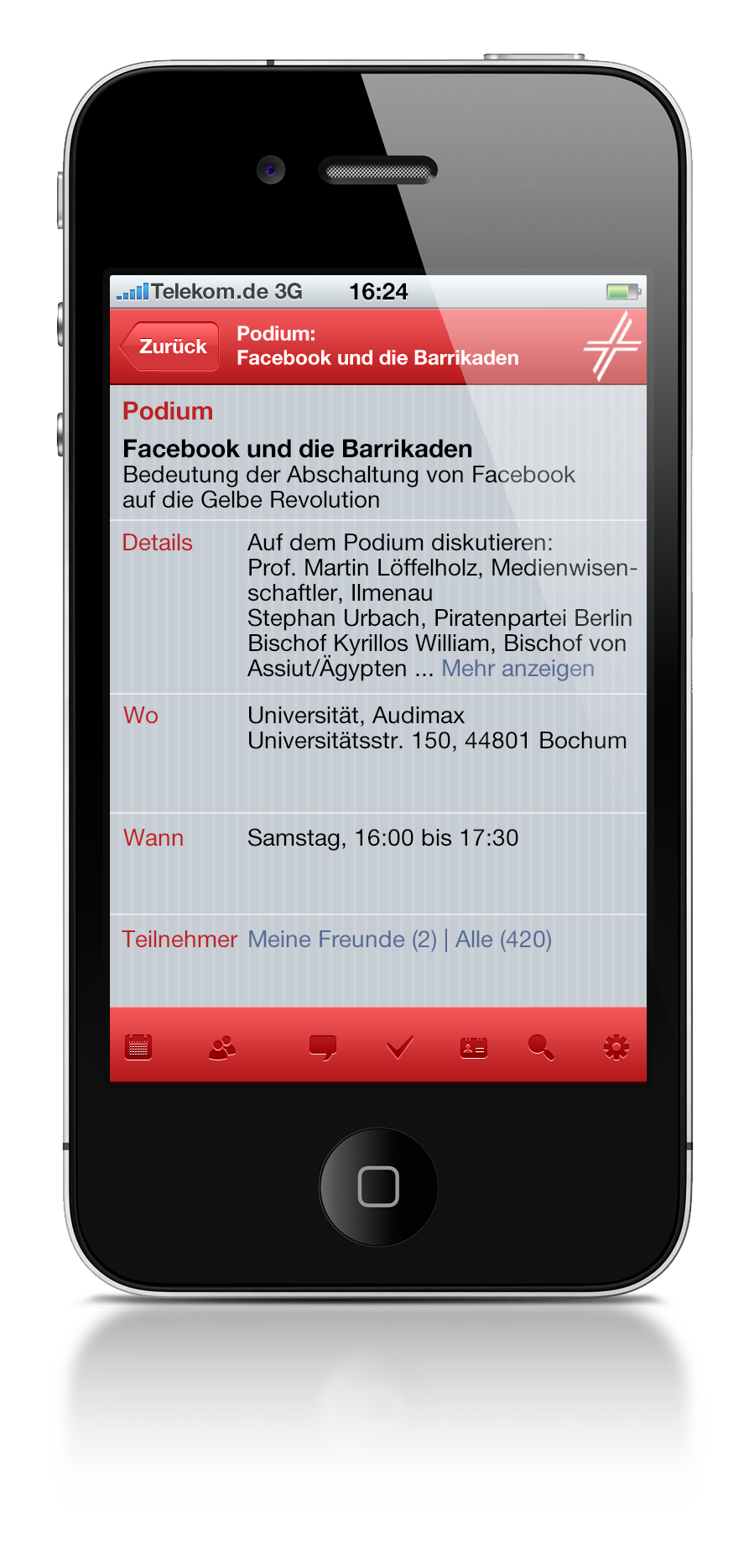Open the speech bubble messages tab
This screenshot has width=754, height=1568.
[323, 1047]
